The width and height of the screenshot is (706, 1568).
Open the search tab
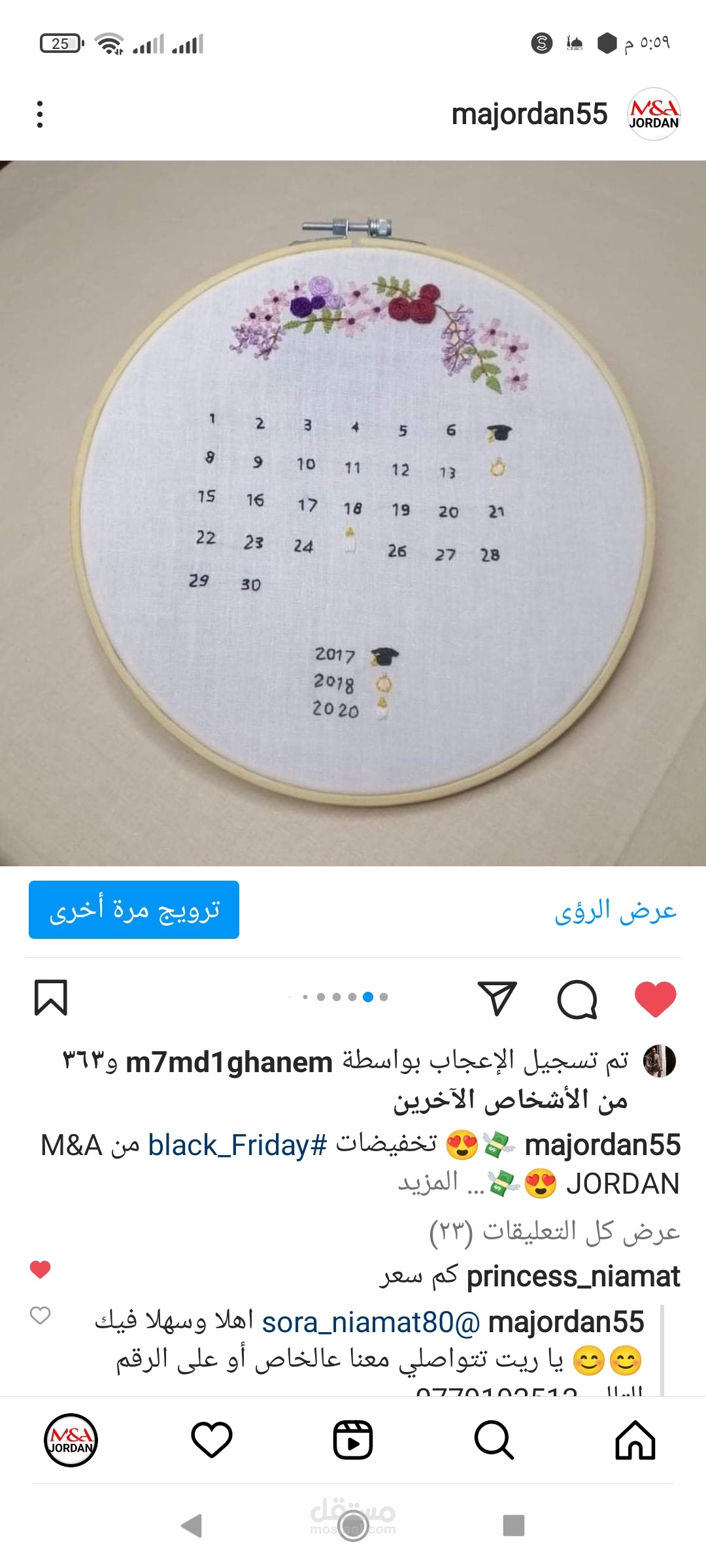pyautogui.click(x=494, y=1440)
